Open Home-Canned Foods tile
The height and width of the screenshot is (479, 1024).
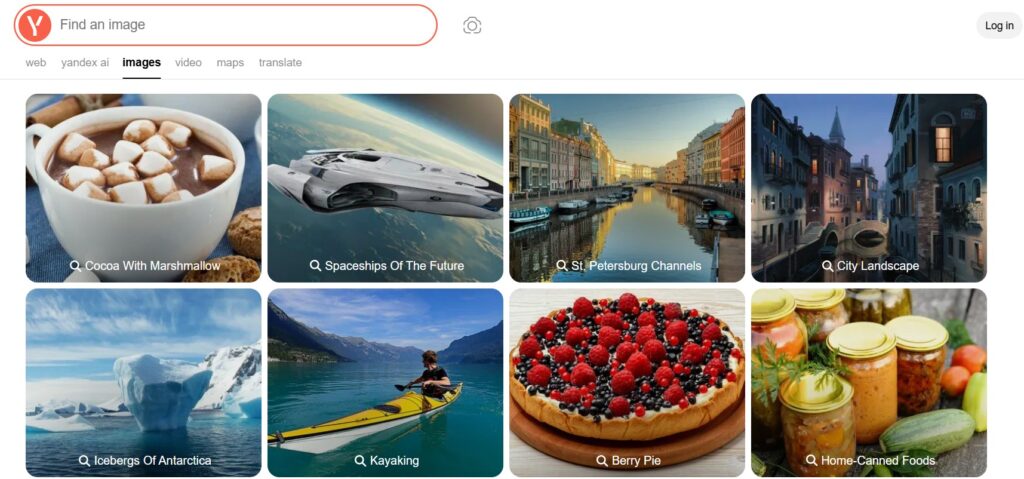coord(869,382)
